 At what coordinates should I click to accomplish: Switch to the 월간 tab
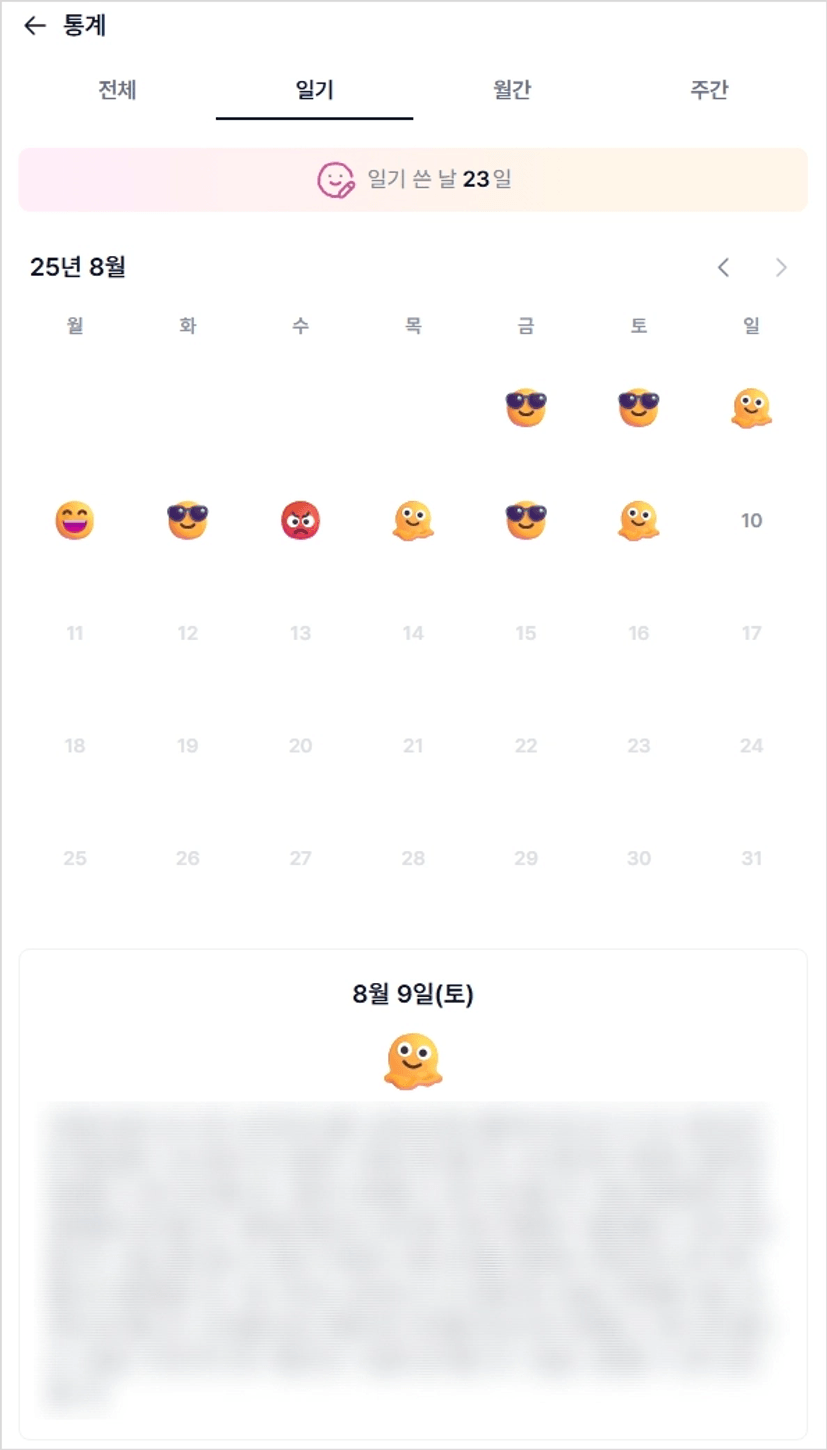click(512, 90)
